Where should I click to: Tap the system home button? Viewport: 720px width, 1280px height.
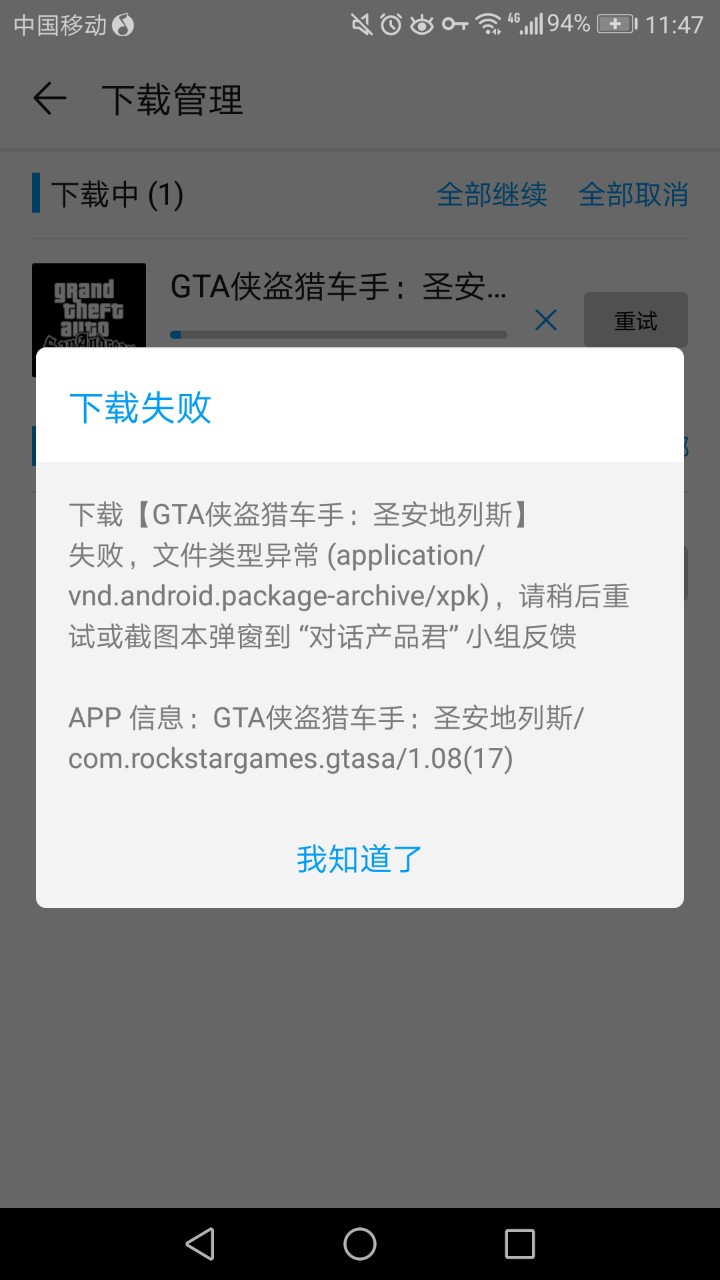[360, 1244]
